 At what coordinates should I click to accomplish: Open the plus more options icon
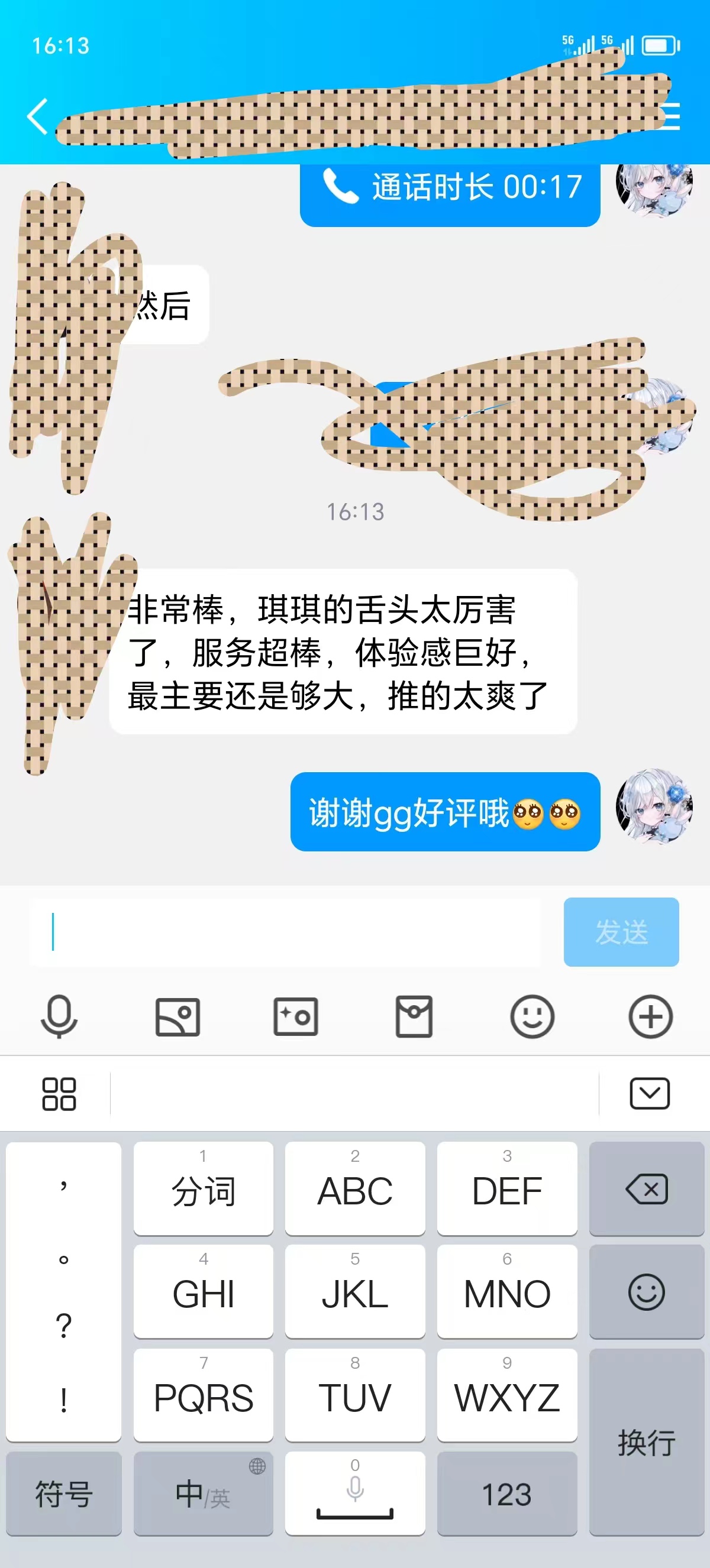point(650,1016)
